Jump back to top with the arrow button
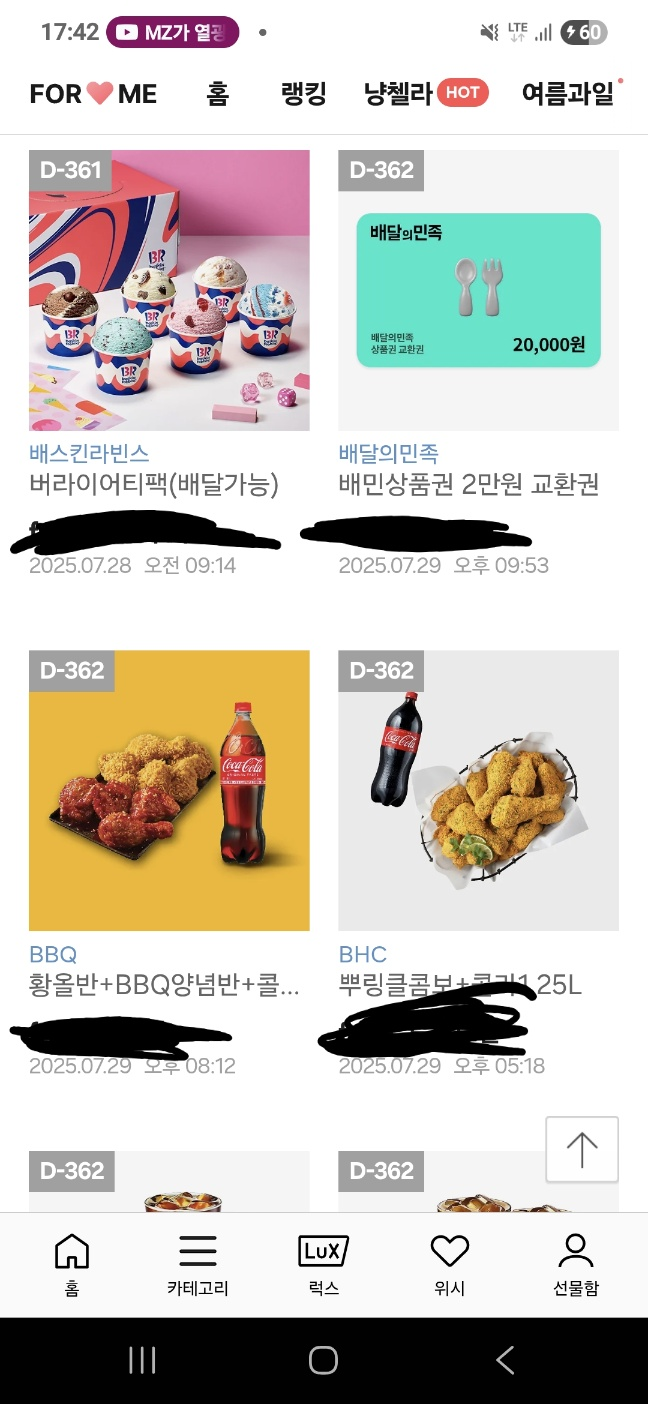This screenshot has height=1404, width=648. pos(582,1149)
